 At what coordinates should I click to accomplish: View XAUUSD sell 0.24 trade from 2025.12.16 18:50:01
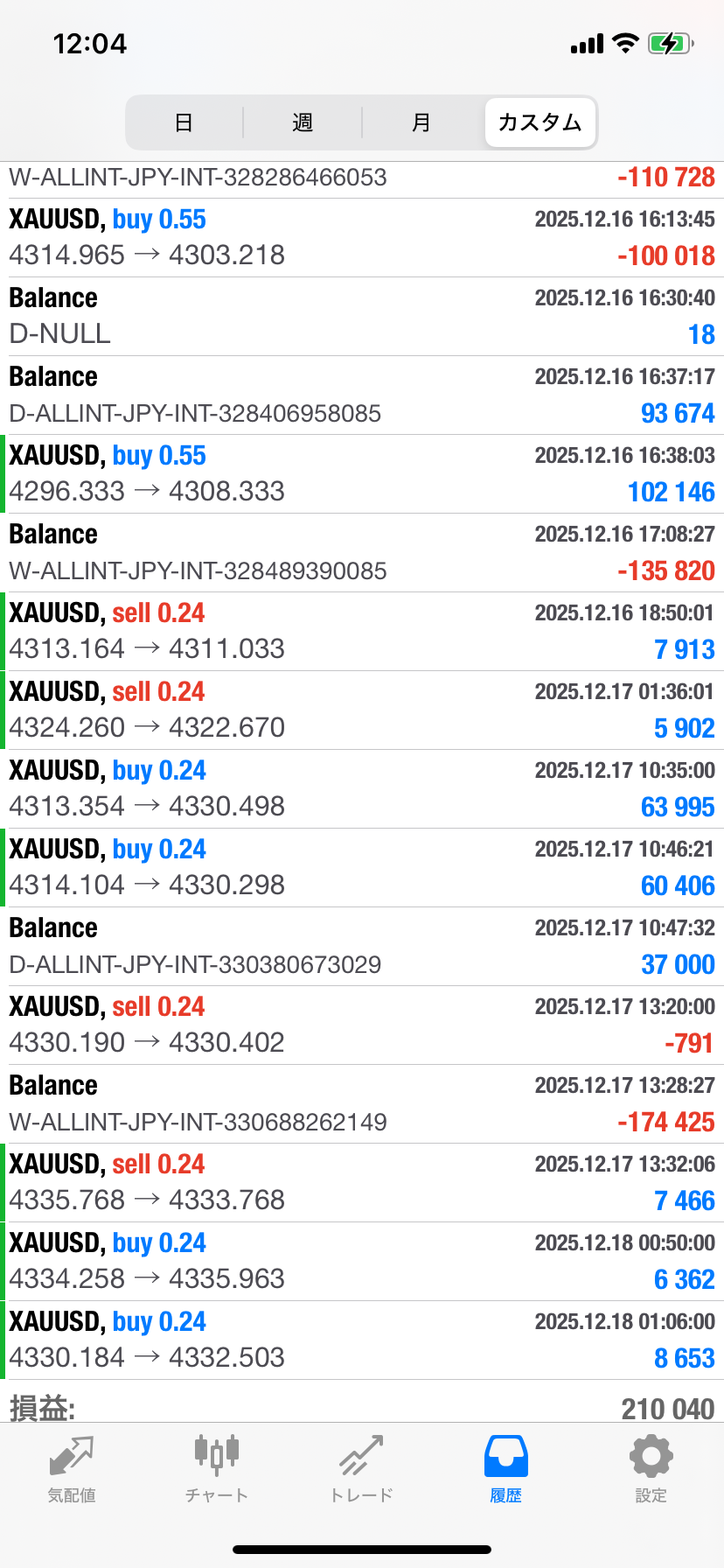click(x=362, y=631)
